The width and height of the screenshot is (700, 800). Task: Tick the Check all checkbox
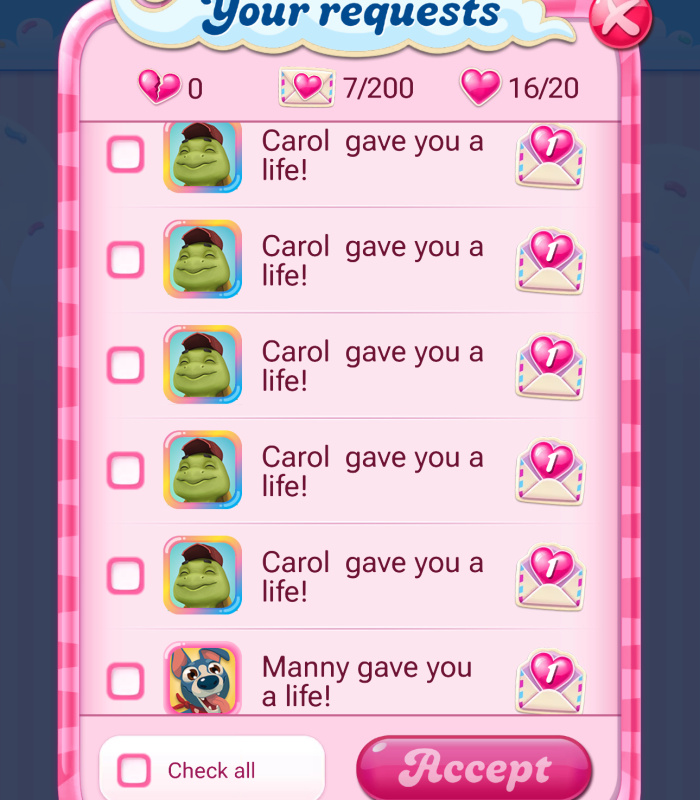click(x=134, y=771)
